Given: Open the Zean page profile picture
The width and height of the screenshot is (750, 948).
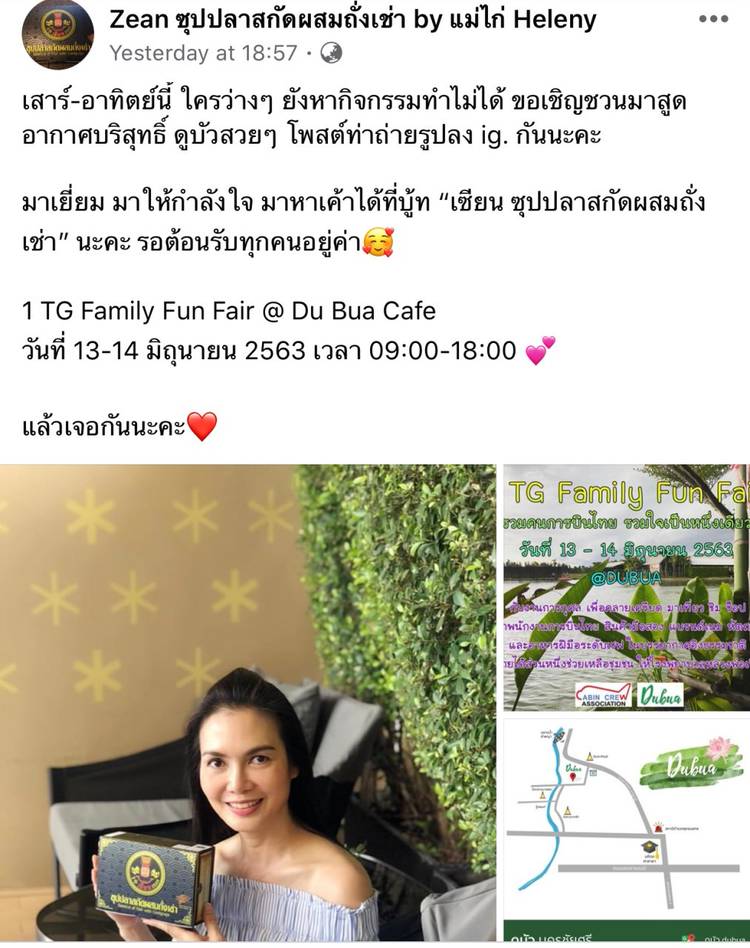Looking at the screenshot, I should [57, 35].
